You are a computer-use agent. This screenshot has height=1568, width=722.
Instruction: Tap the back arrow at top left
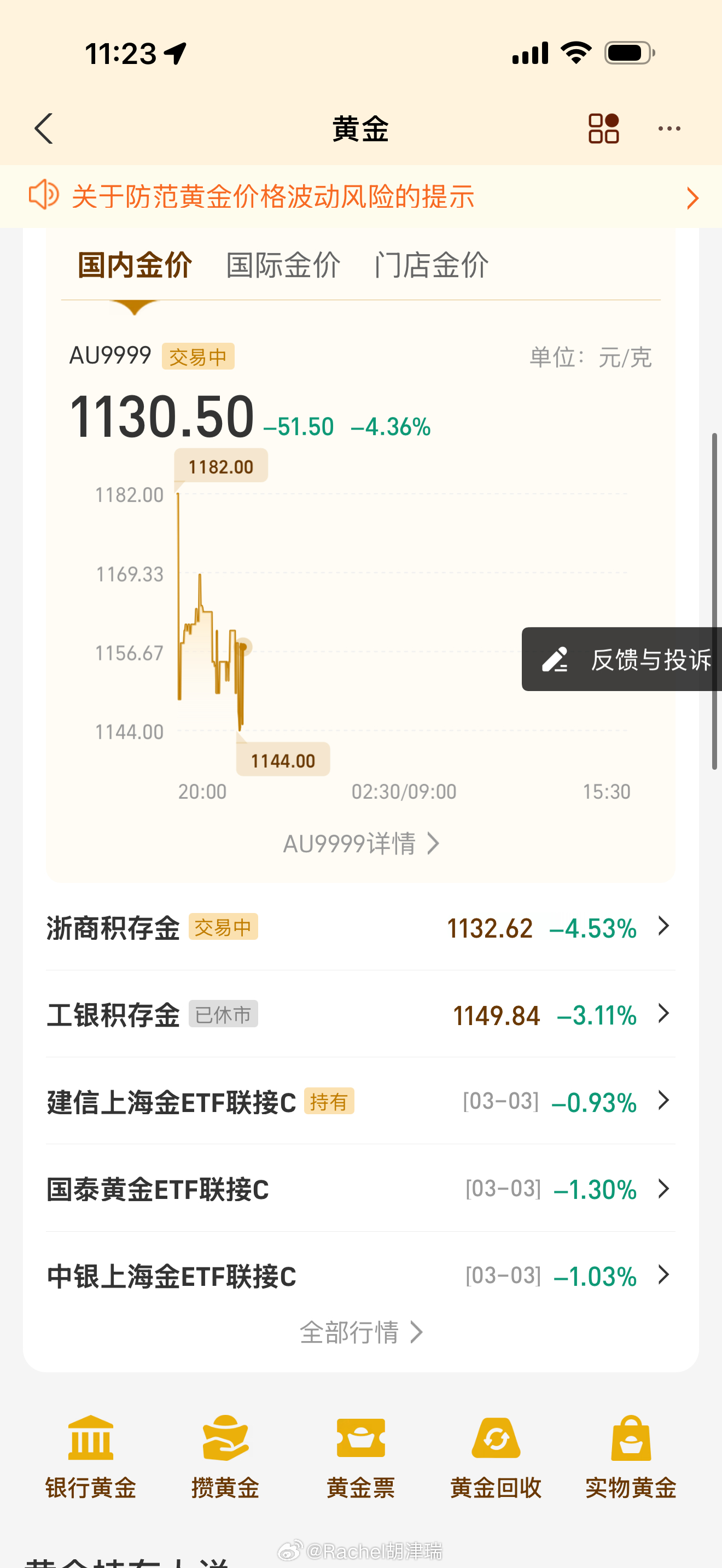point(43,128)
